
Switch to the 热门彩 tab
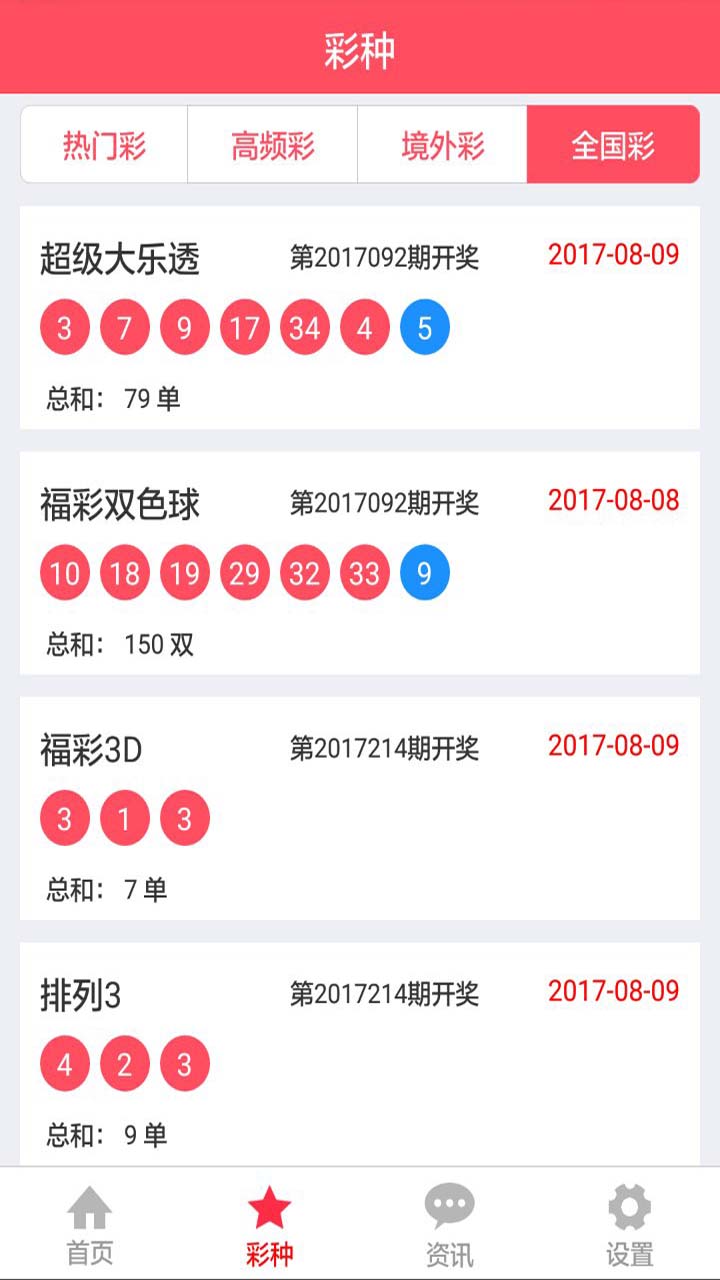101,144
